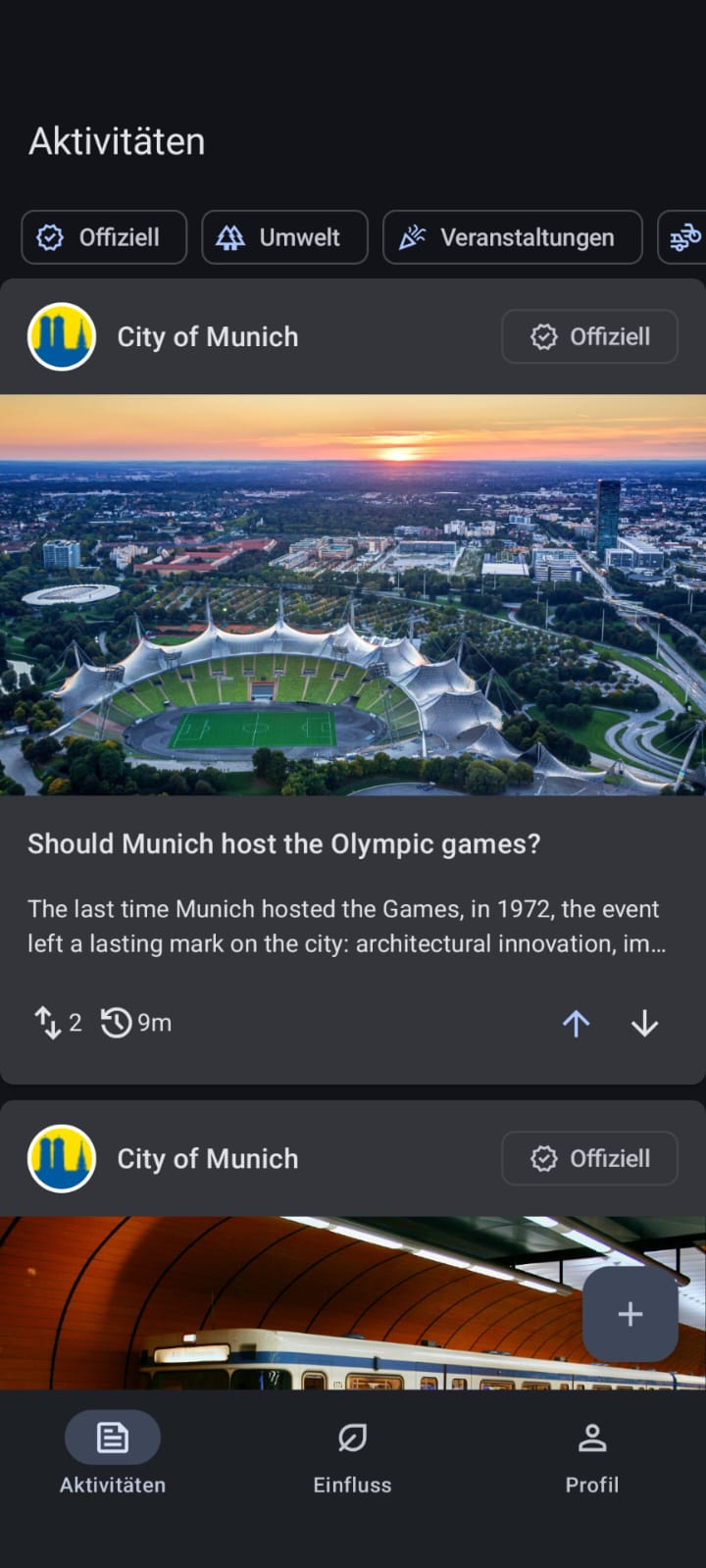Create a new activity with plus button
This screenshot has width=706, height=1568.
(x=630, y=1314)
